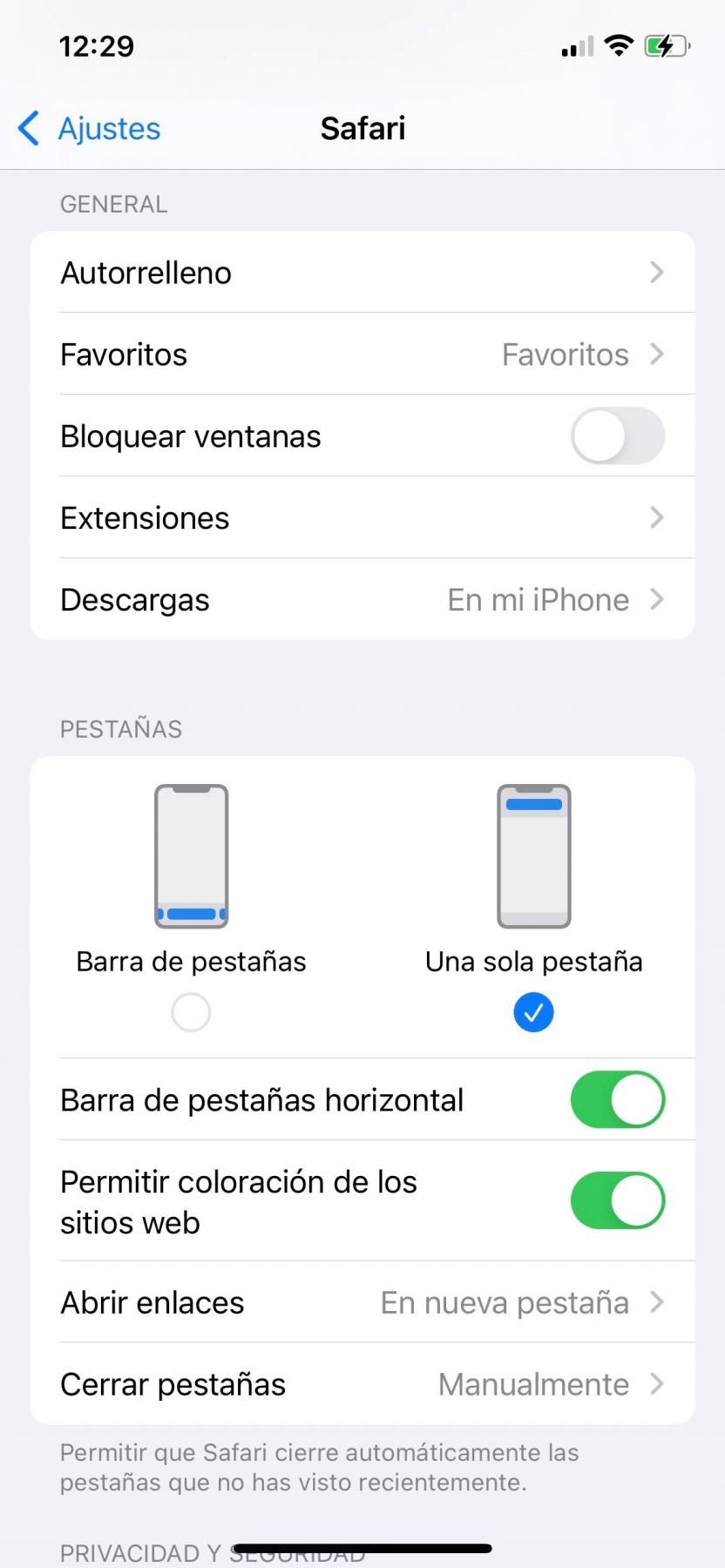Select the Barra de pestañas layout
Image resolution: width=725 pixels, height=1568 pixels.
[191, 1012]
